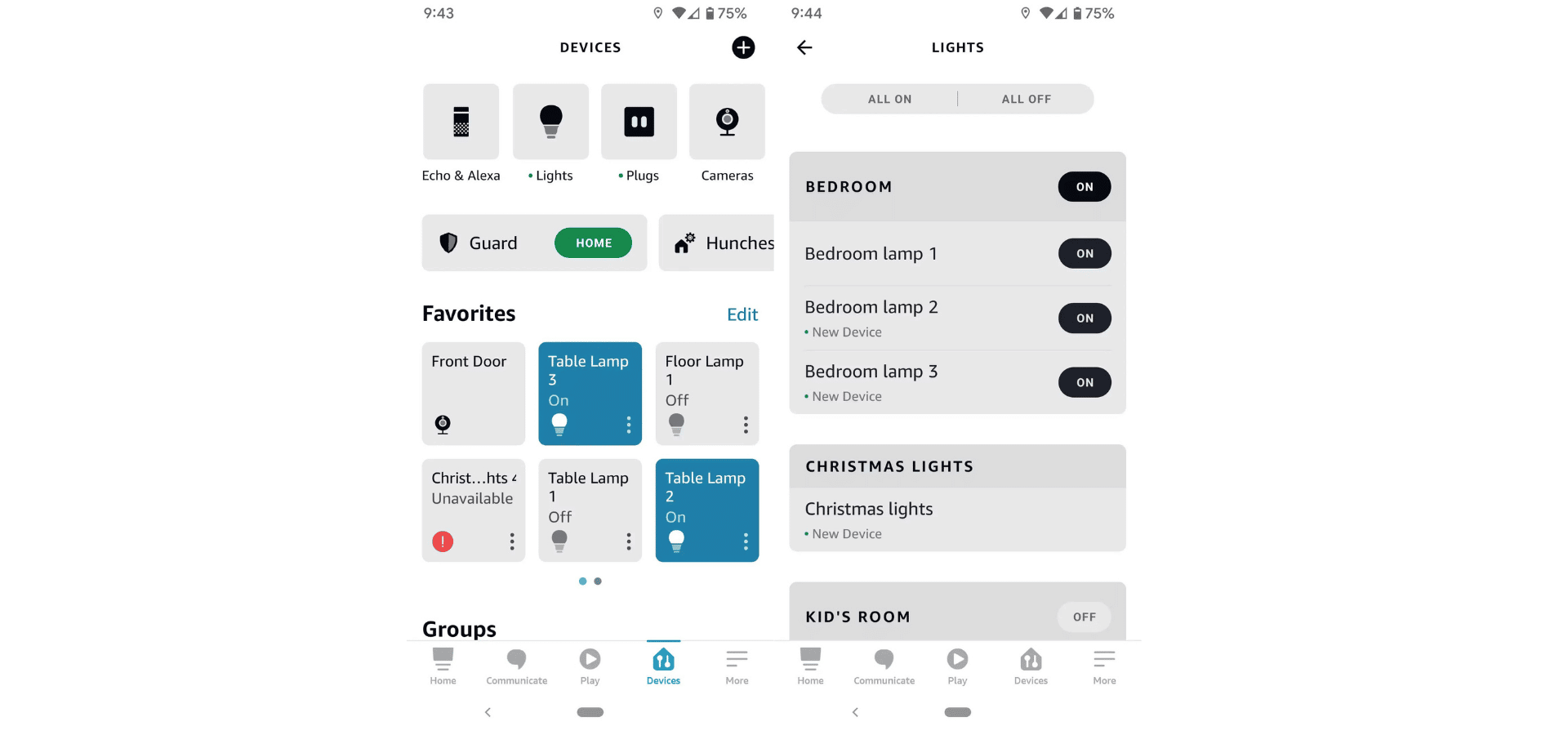The image size is (1568, 735).
Task: Open the Cameras category
Action: point(727,122)
